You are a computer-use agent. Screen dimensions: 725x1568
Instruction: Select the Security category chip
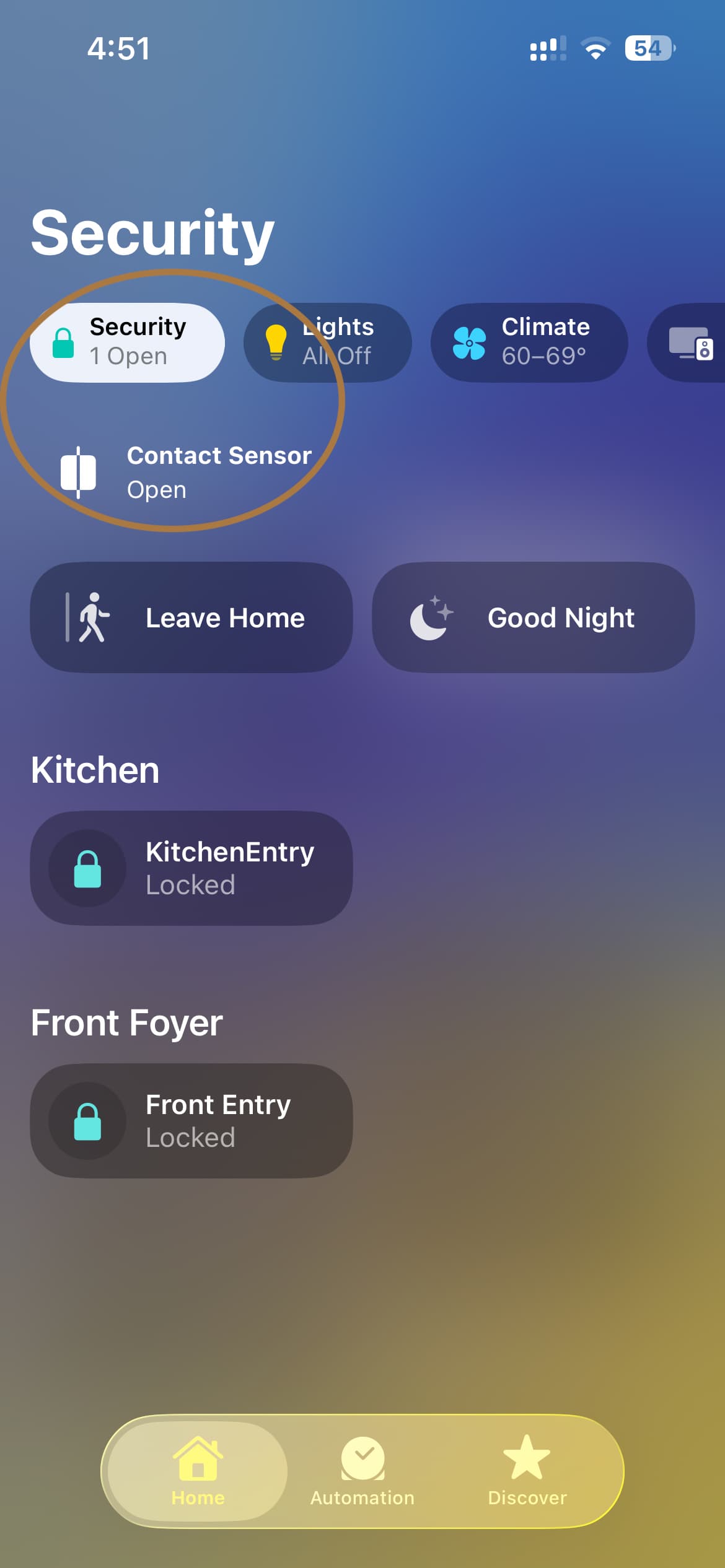127,342
